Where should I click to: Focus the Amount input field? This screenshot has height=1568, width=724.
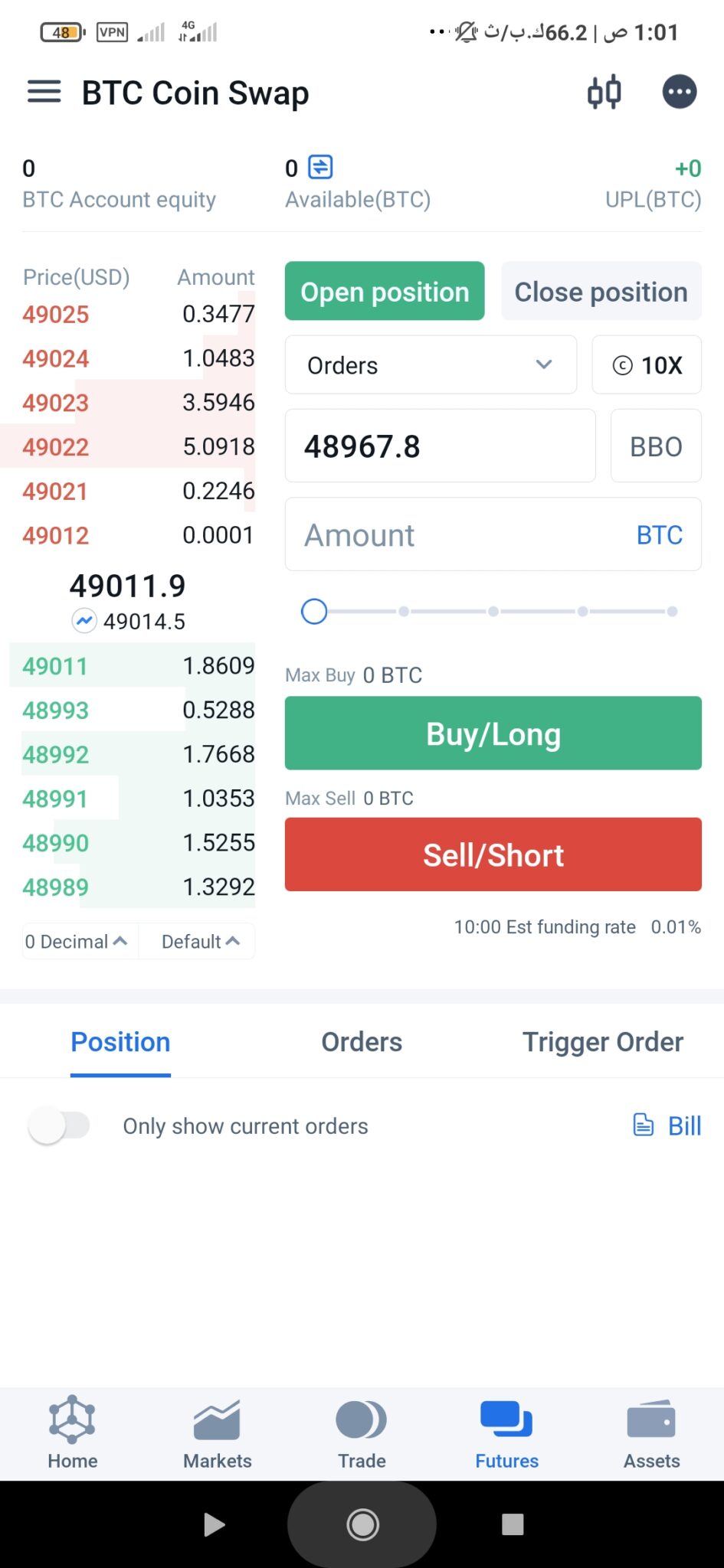click(493, 534)
